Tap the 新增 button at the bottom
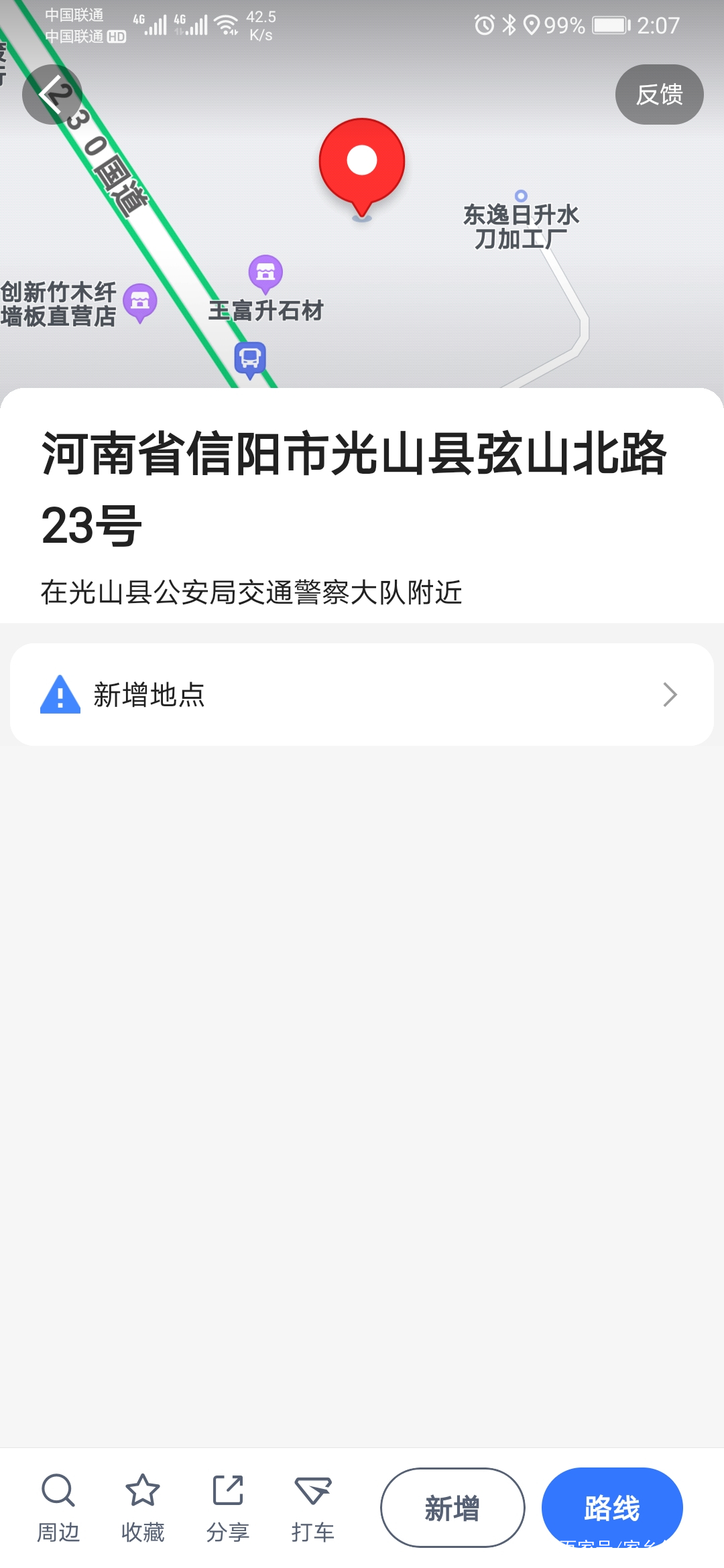The width and height of the screenshot is (724, 1568). click(452, 1508)
